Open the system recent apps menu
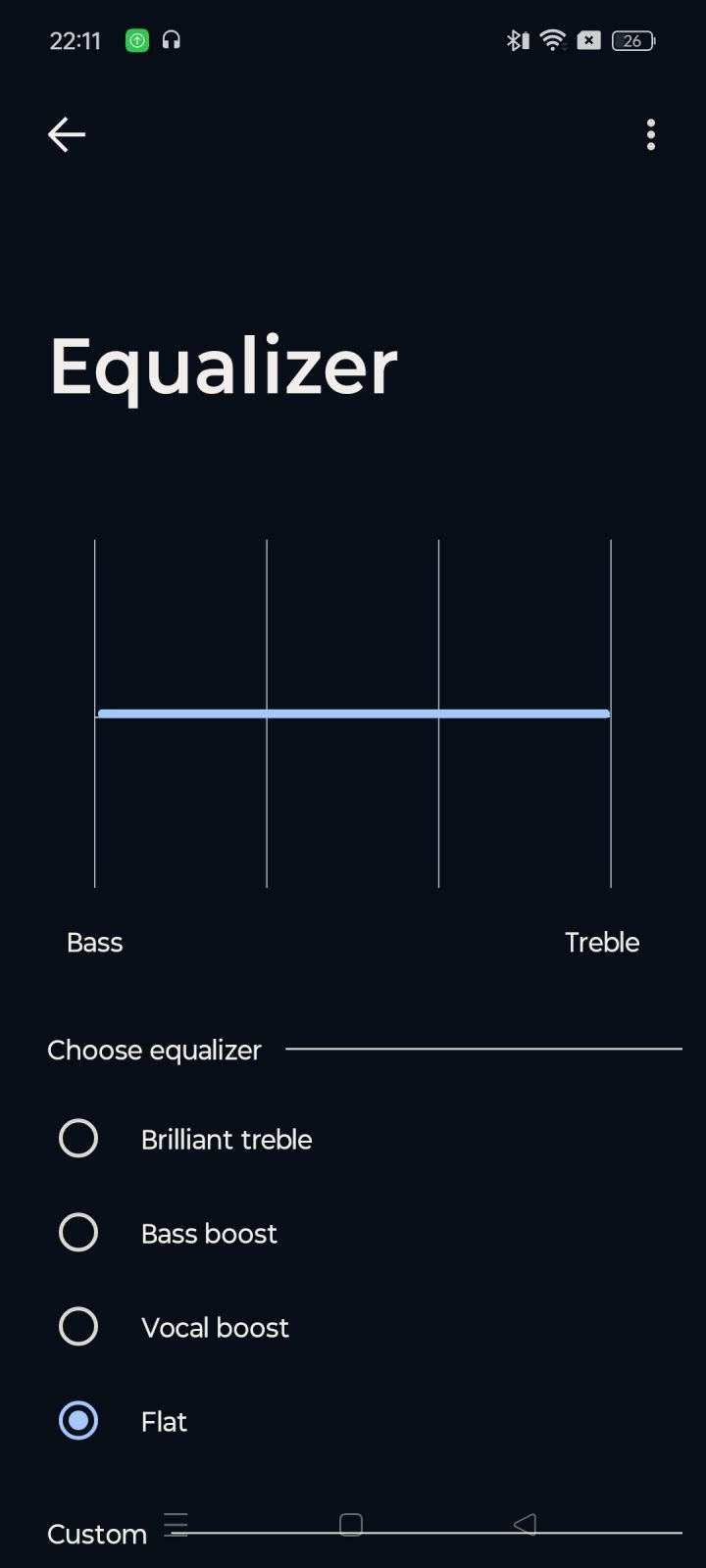 pyautogui.click(x=176, y=1524)
